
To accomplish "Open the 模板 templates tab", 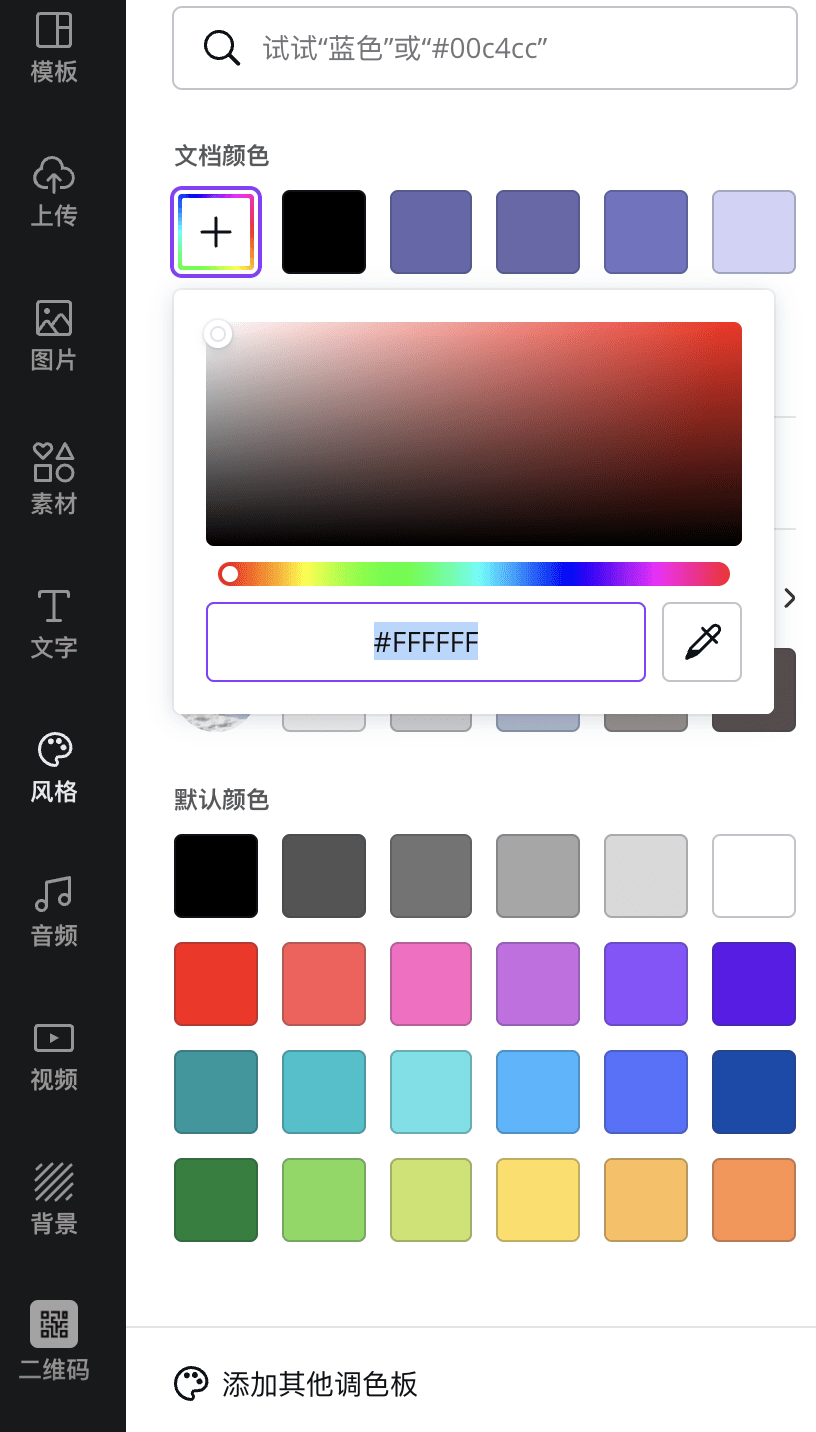I will click(54, 48).
